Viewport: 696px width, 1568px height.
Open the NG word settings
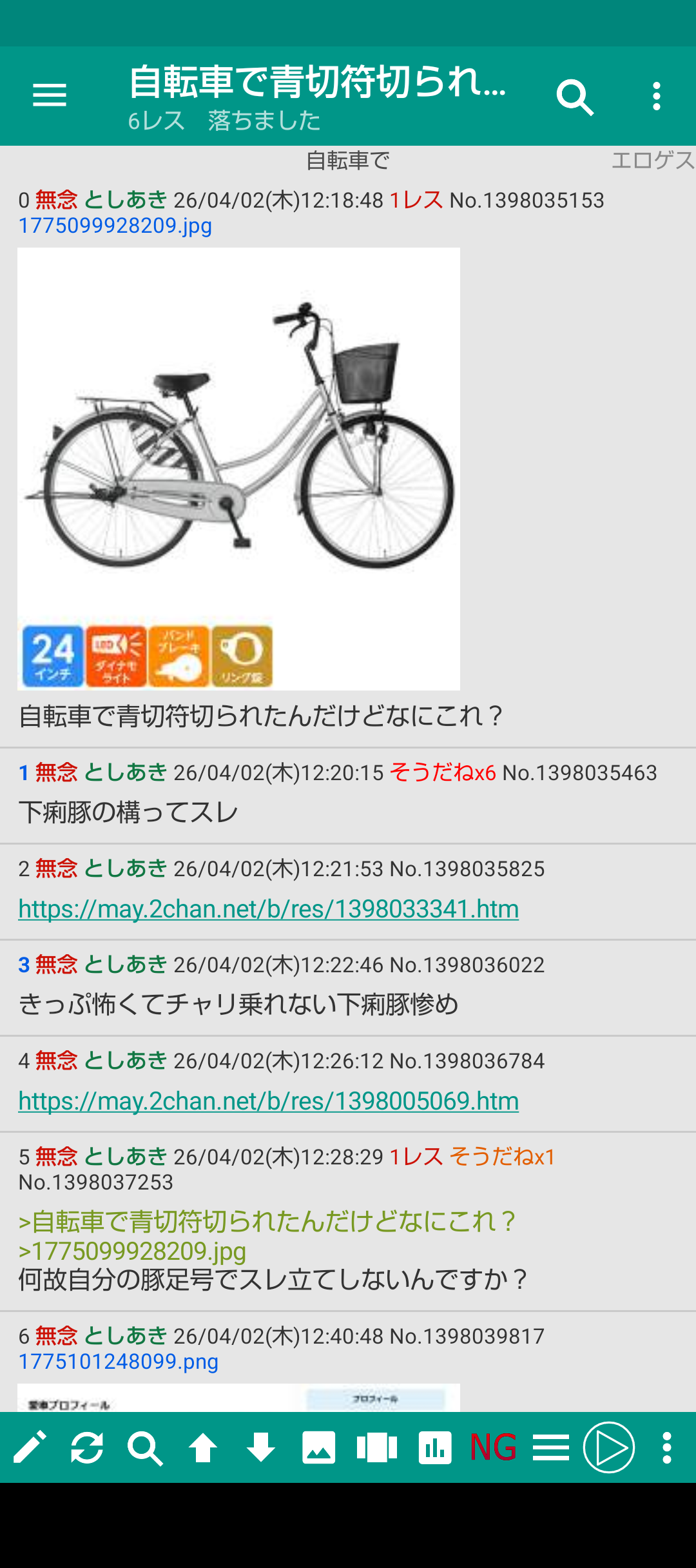493,1447
